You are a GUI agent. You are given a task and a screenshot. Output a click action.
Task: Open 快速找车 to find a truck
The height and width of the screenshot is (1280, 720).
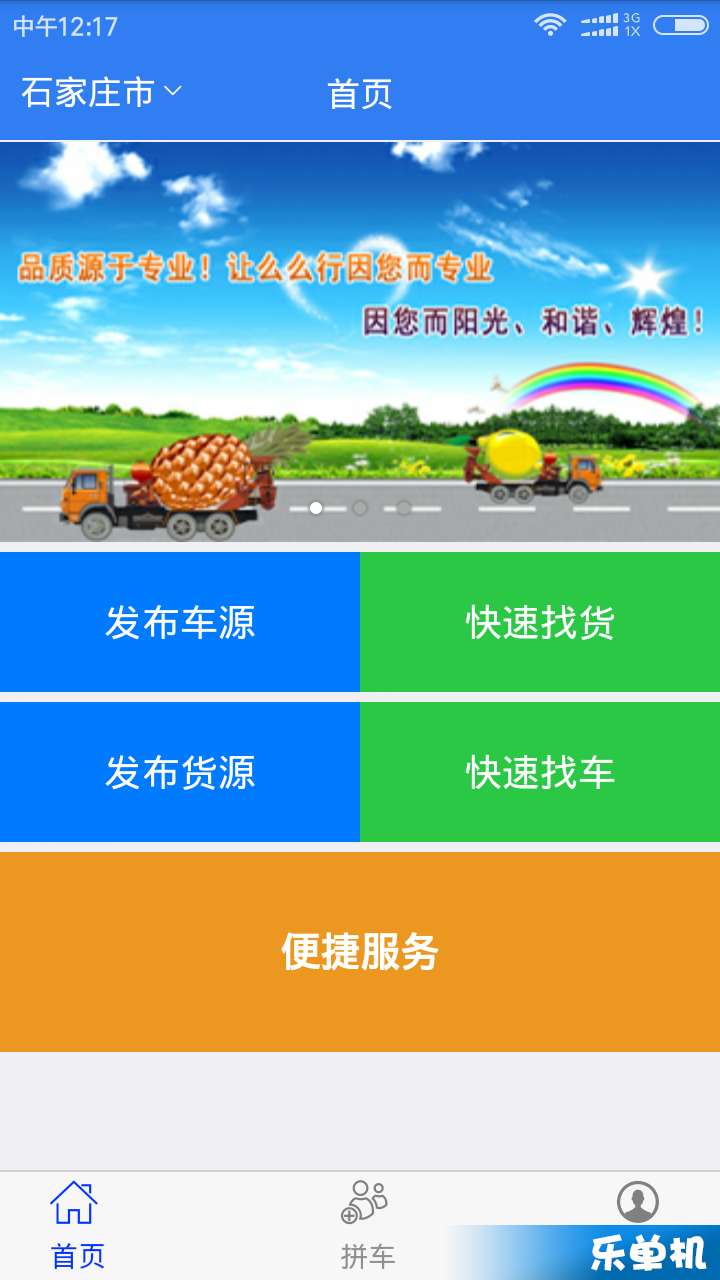pyautogui.click(x=540, y=772)
